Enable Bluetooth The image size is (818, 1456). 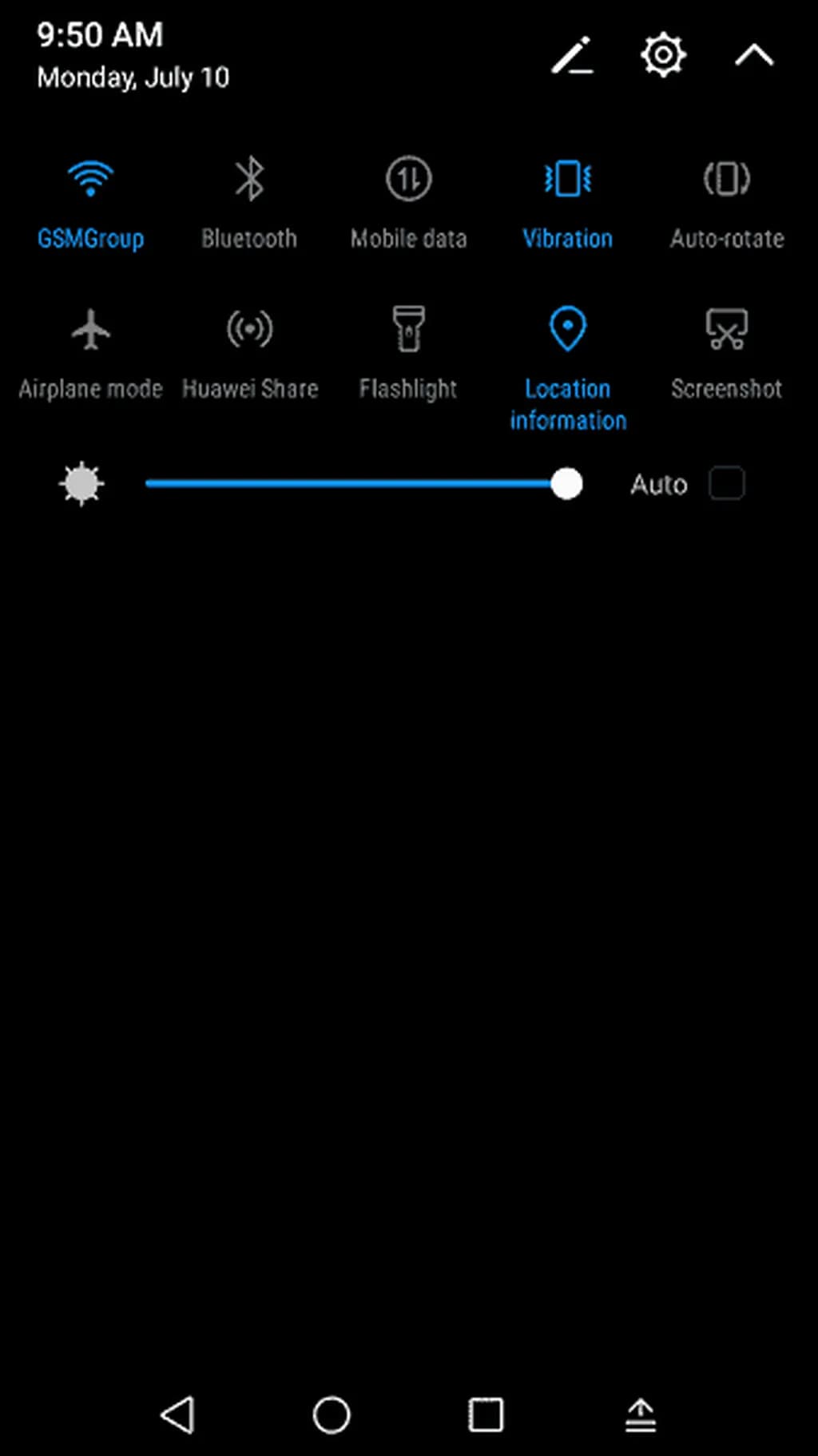[x=249, y=180]
